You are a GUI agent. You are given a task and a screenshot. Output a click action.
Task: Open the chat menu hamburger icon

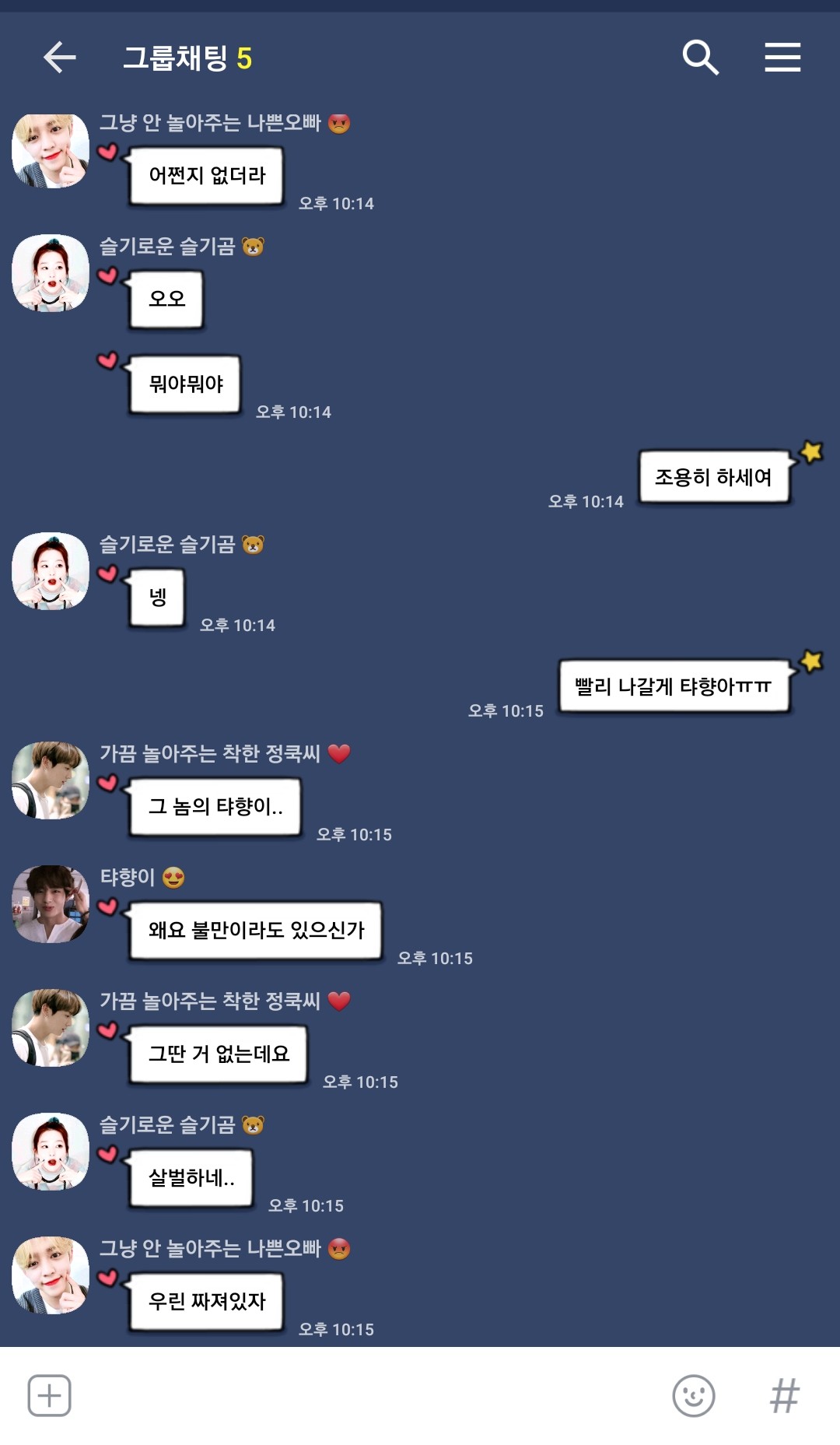[x=782, y=58]
